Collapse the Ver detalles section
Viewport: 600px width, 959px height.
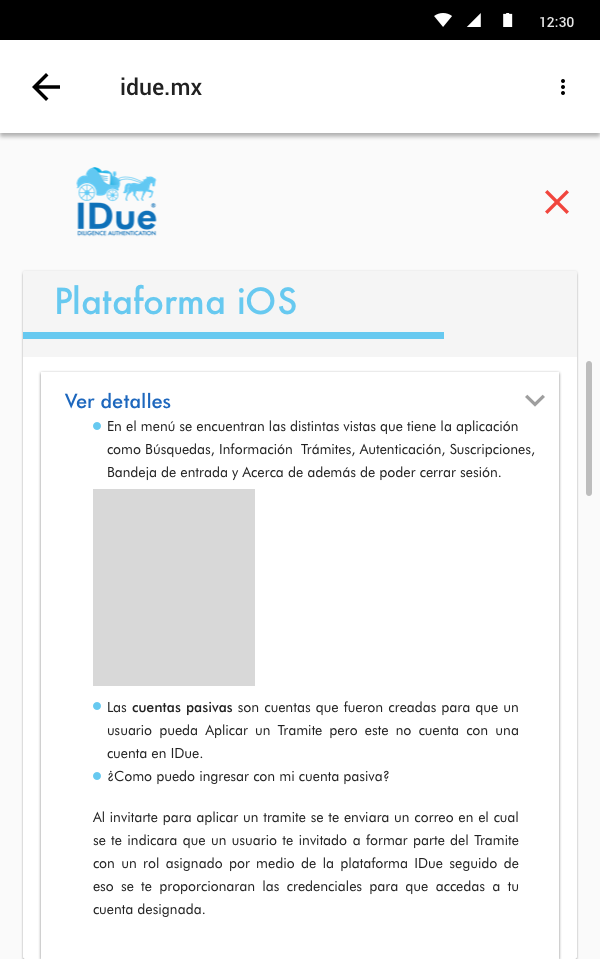tap(534, 401)
